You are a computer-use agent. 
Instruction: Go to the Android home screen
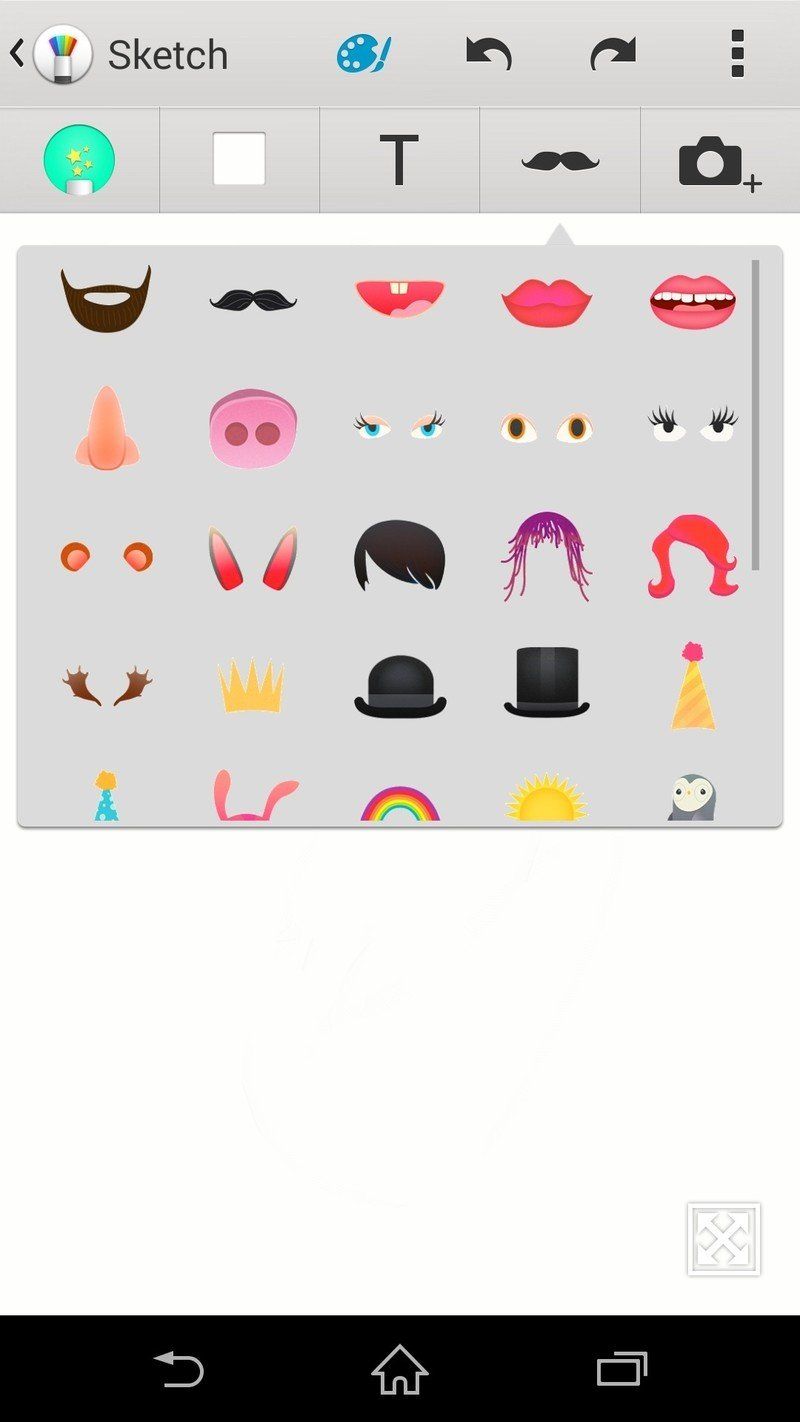point(400,1369)
